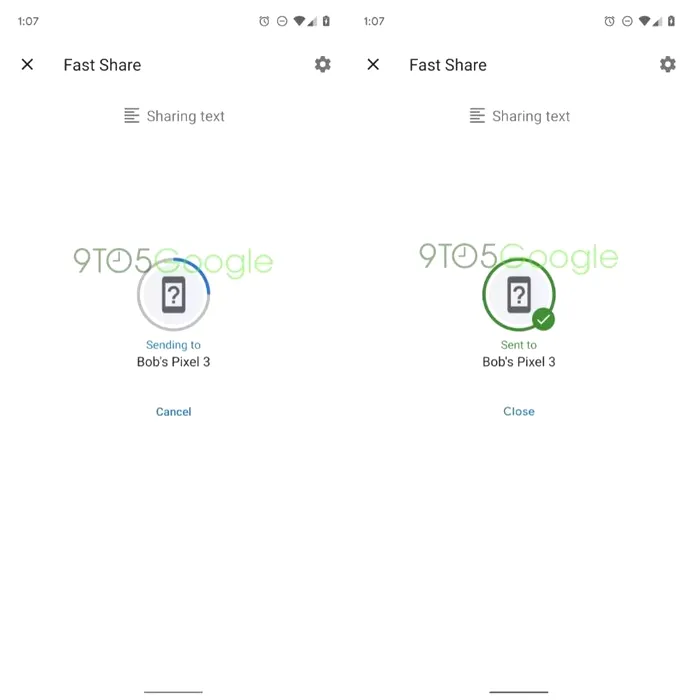The image size is (685, 700).
Task: Open the settings gear on the Sent screen
Action: tap(667, 64)
